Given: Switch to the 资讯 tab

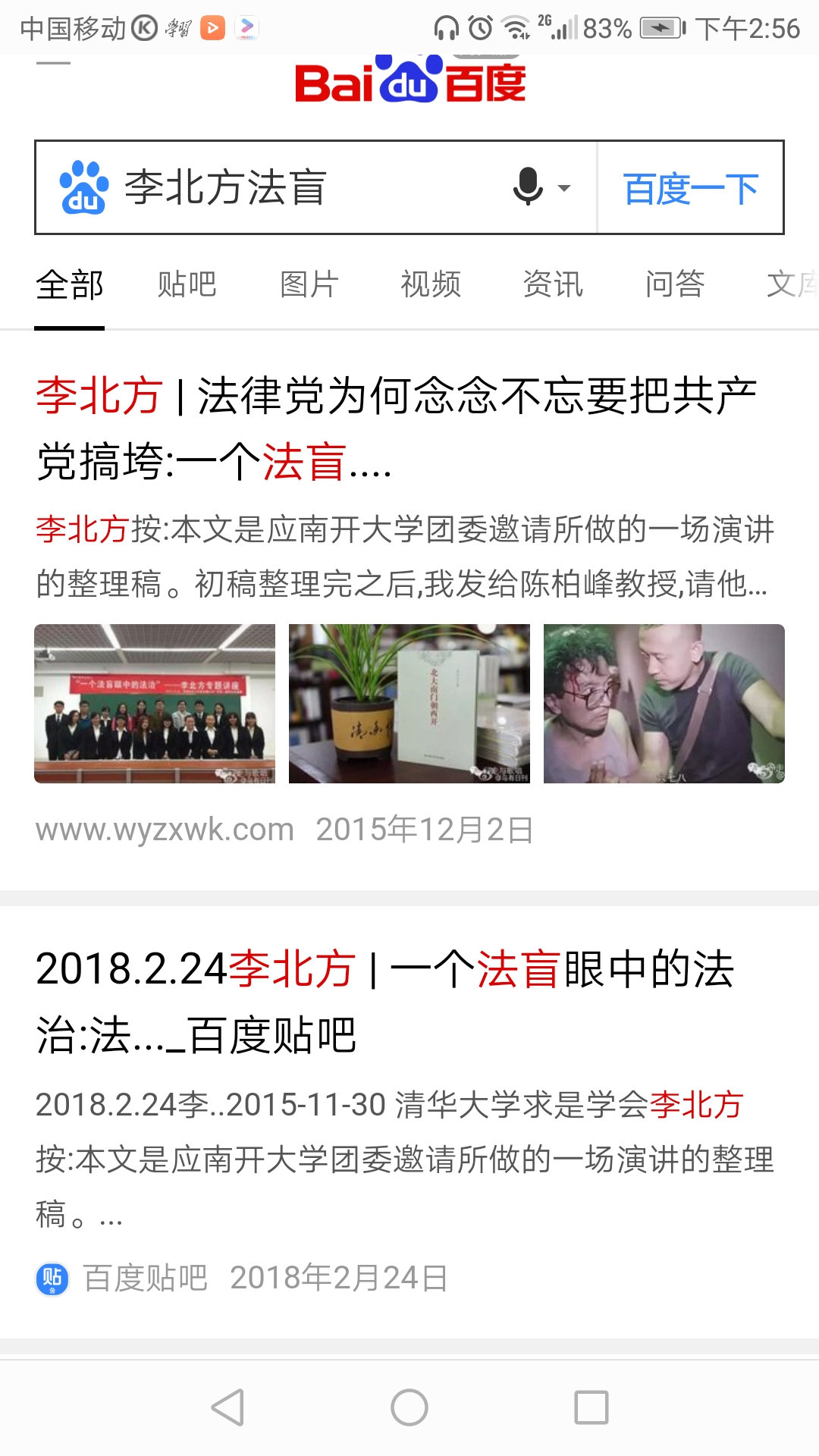Looking at the screenshot, I should (553, 285).
